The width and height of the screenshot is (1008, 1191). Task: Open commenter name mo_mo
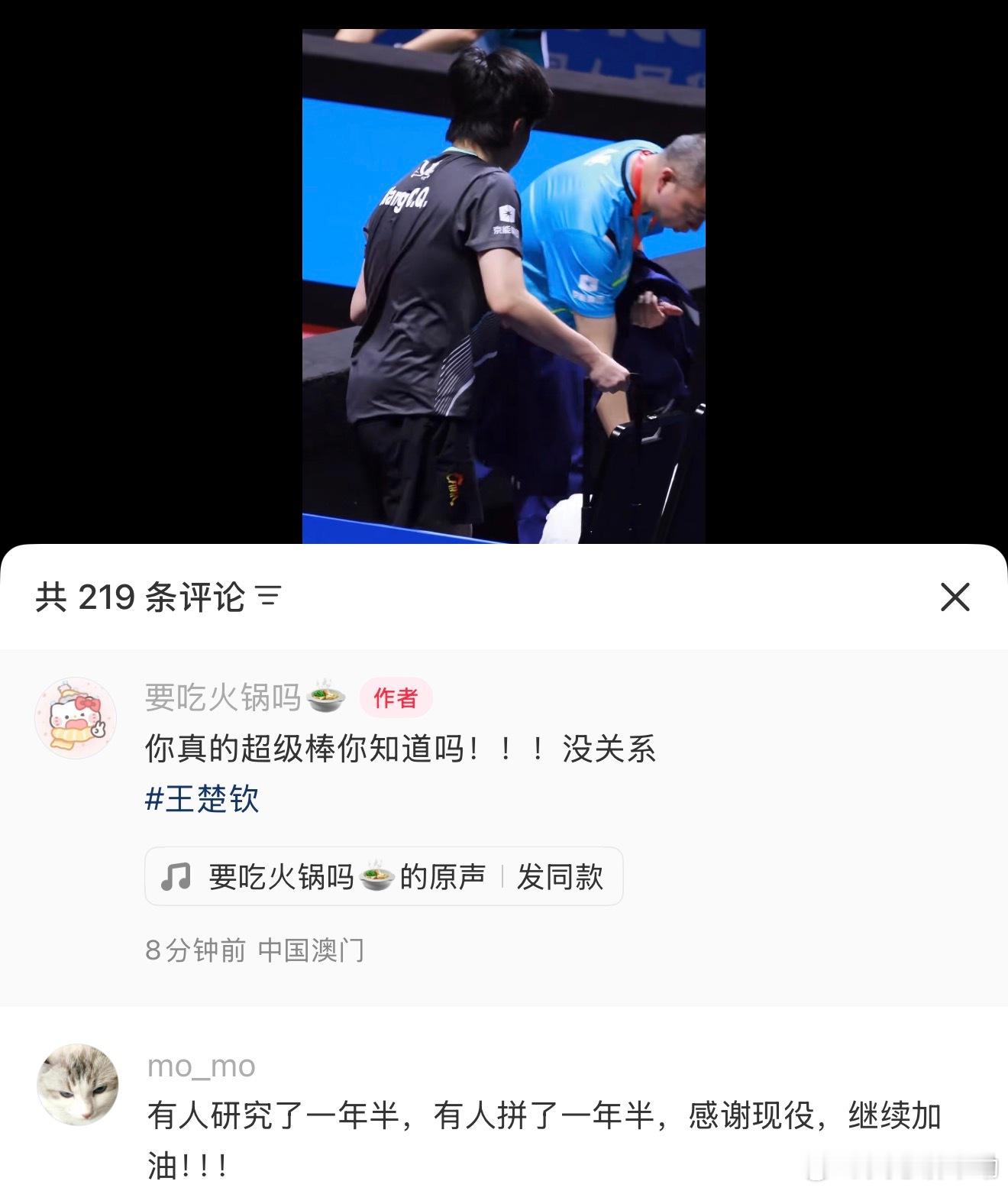click(201, 1067)
